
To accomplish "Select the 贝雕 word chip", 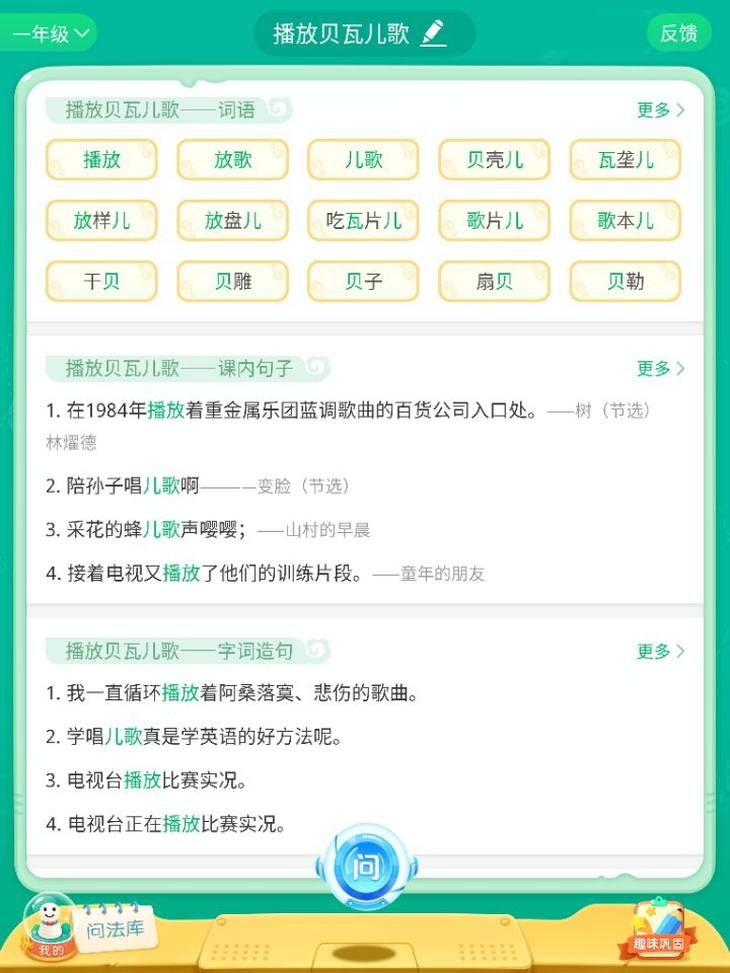I will pos(233,282).
